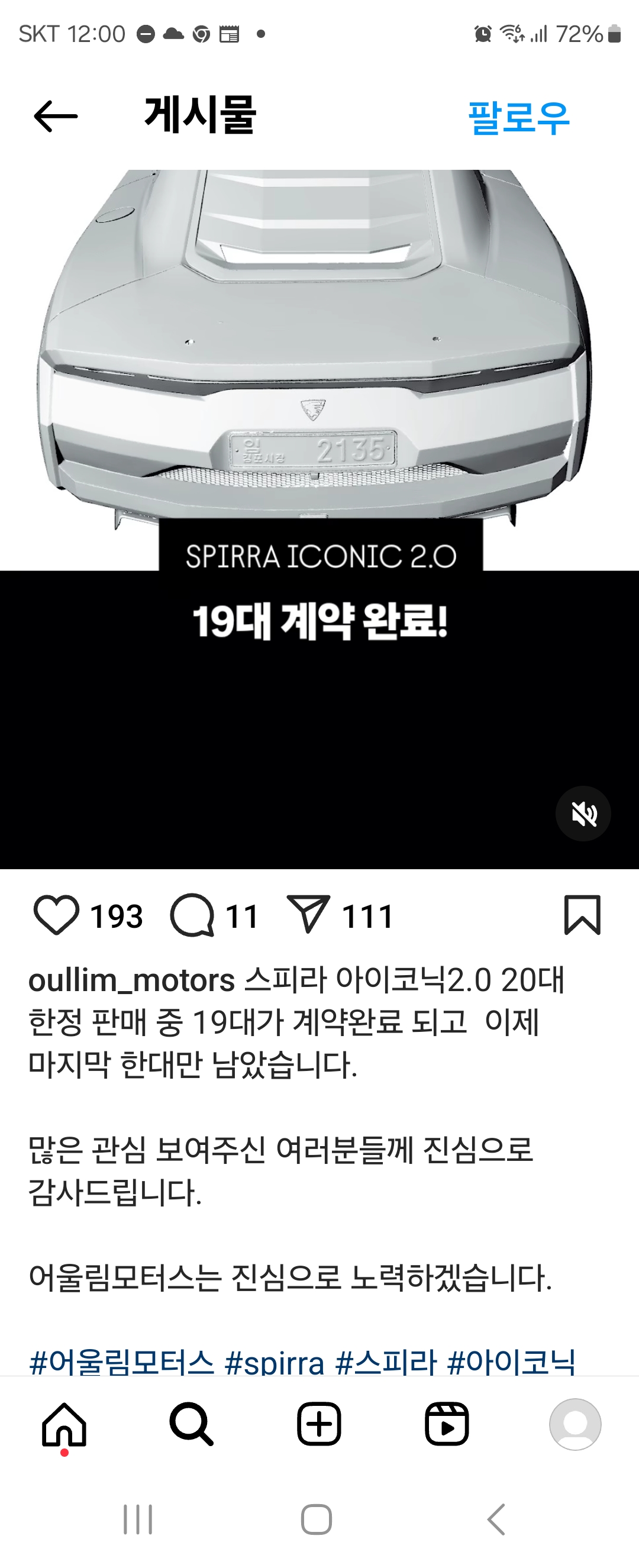The width and height of the screenshot is (639, 1568).
Task: Share the post via send icon
Action: [308, 915]
